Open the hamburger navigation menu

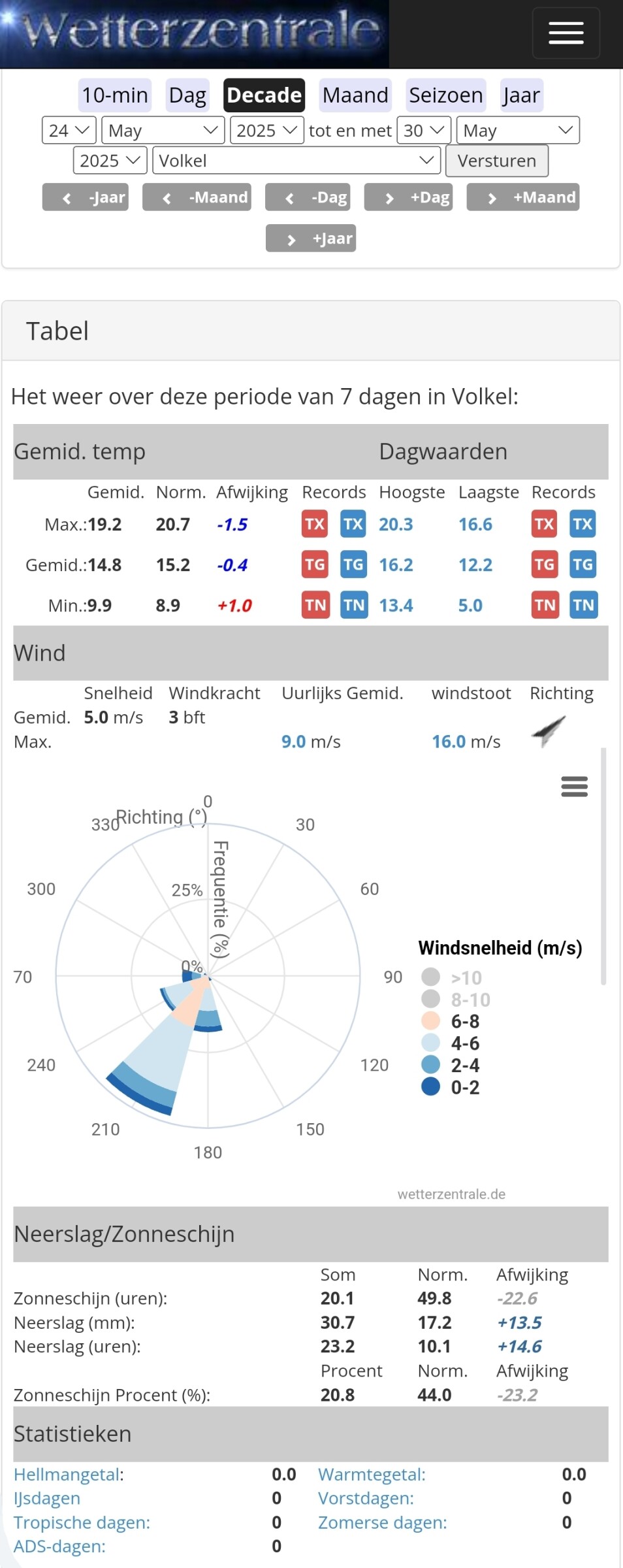[566, 33]
